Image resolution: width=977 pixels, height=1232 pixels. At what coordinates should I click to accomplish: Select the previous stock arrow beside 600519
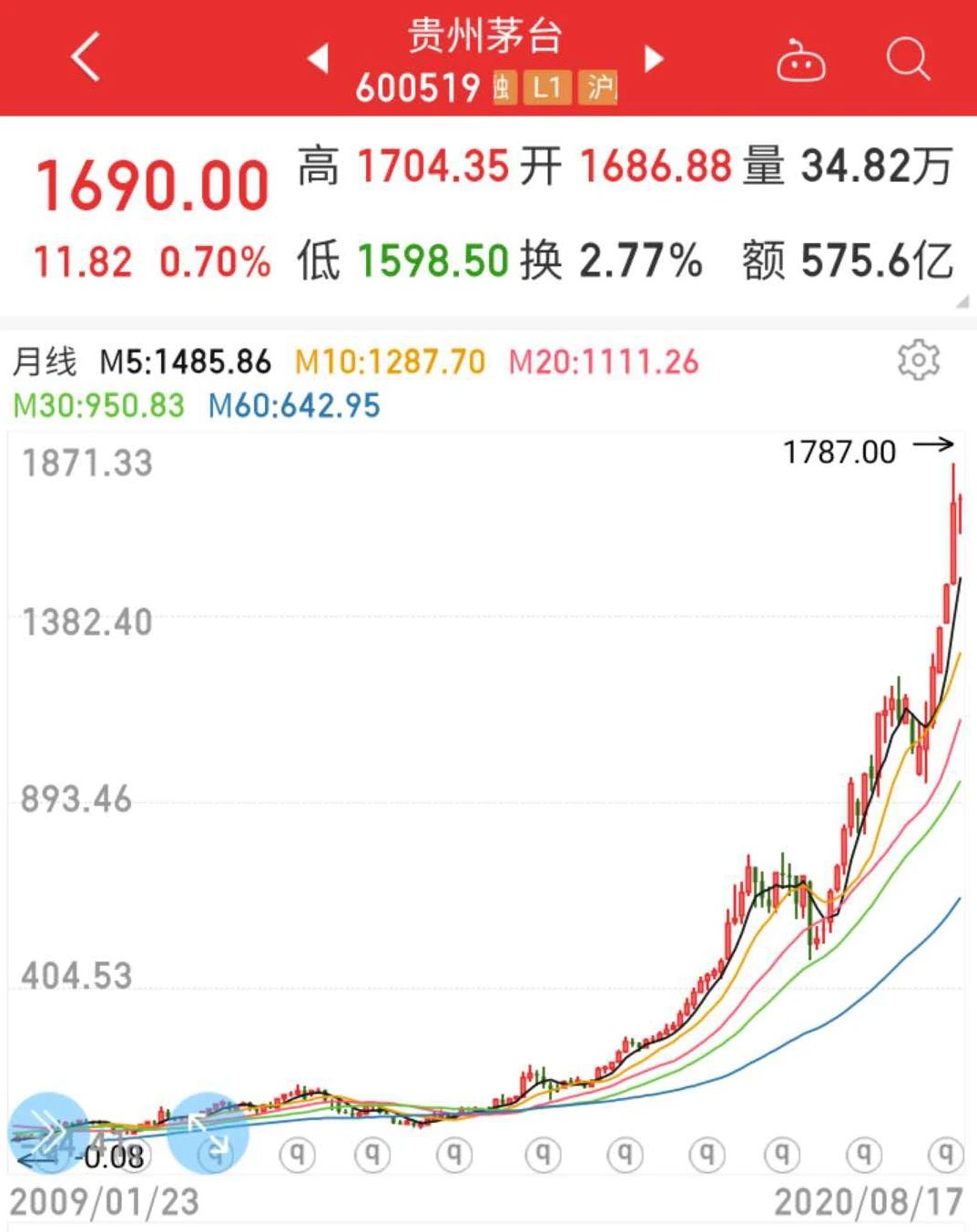click(318, 58)
